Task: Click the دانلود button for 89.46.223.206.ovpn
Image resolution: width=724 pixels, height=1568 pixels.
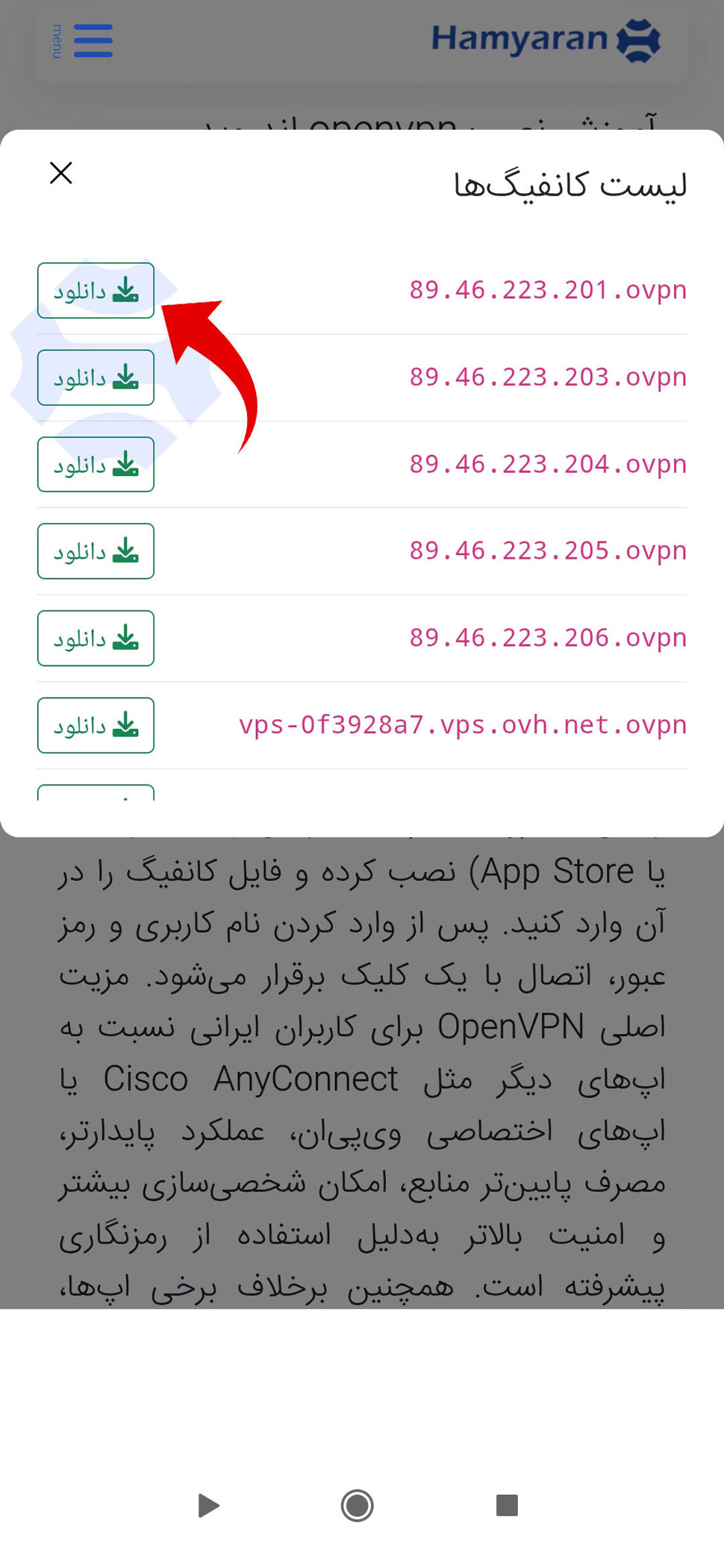Action: [x=95, y=638]
